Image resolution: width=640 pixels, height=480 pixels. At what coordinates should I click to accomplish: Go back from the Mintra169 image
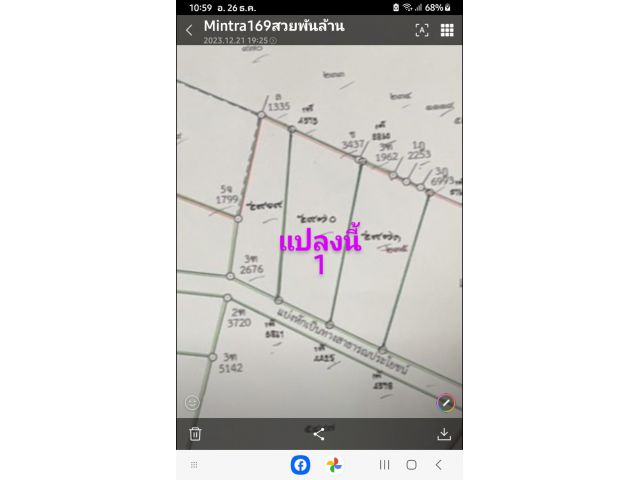point(189,30)
